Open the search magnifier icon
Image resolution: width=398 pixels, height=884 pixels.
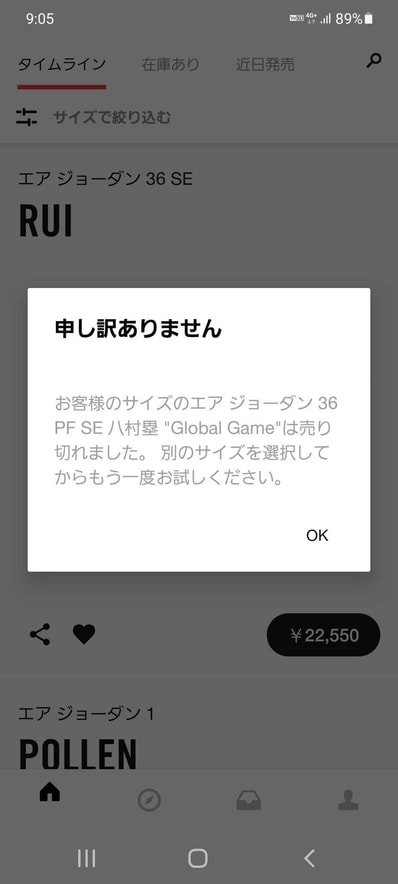pyautogui.click(x=373, y=61)
